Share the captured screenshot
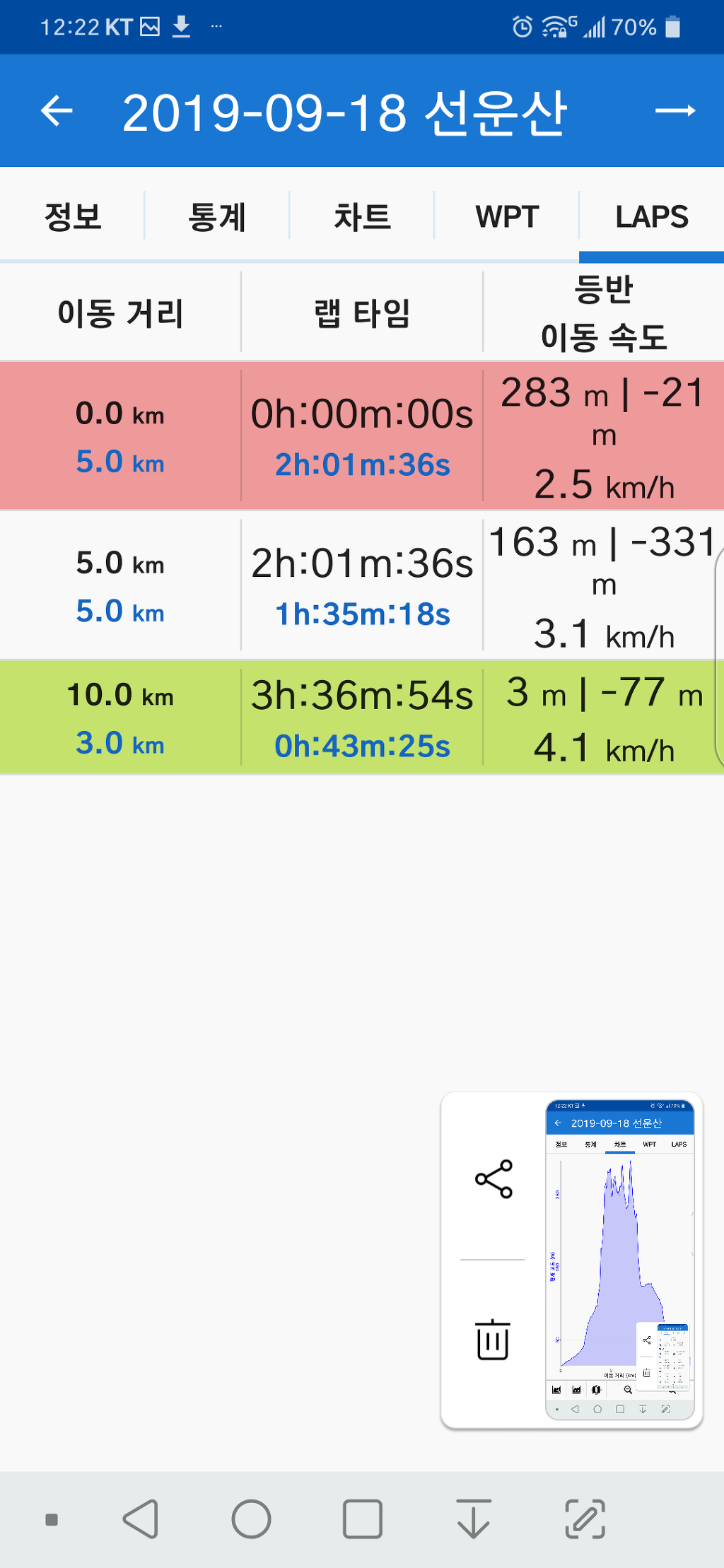The image size is (724, 1568). coord(494,1178)
